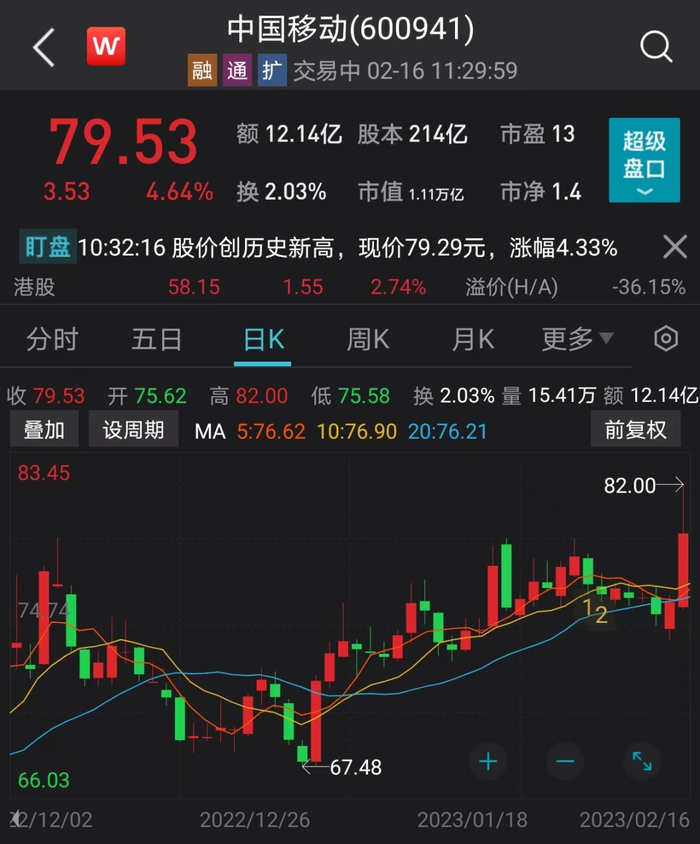Tap the 叠加 overlay button

tap(44, 431)
